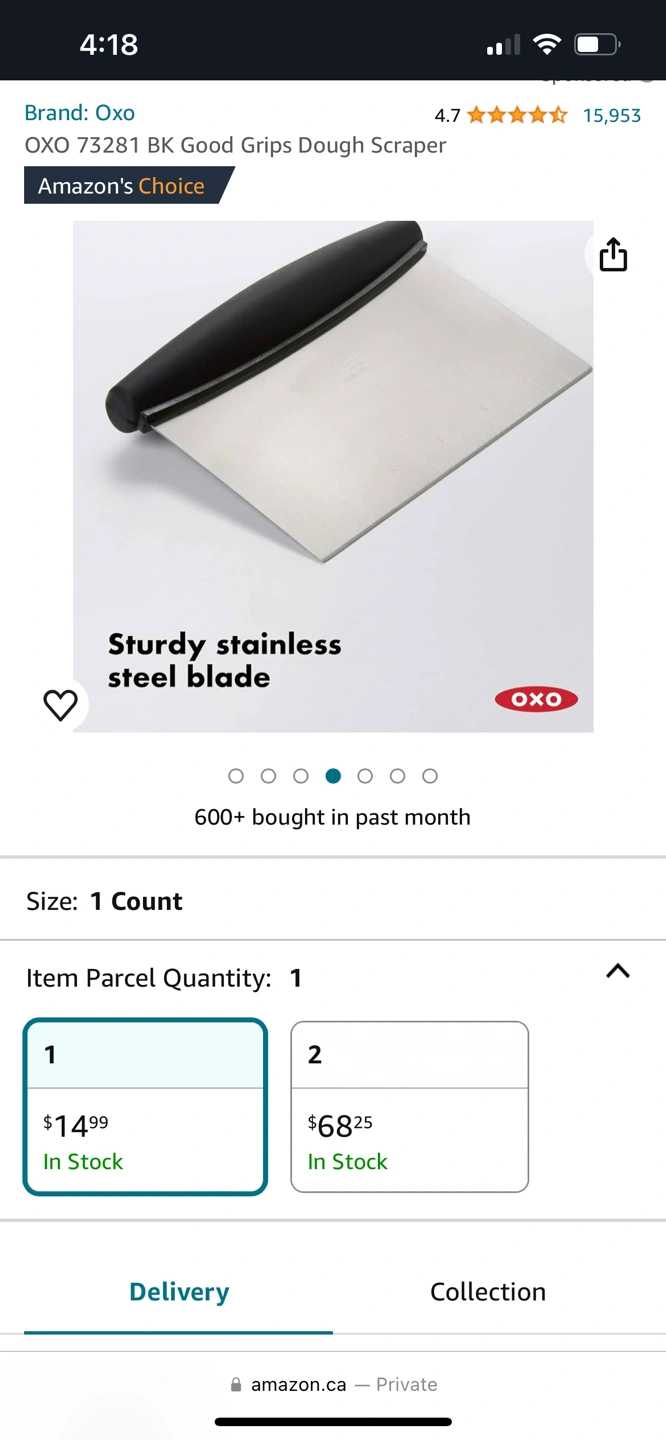Collapse the Item Parcel Quantity section
666x1440 pixels.
(x=618, y=972)
